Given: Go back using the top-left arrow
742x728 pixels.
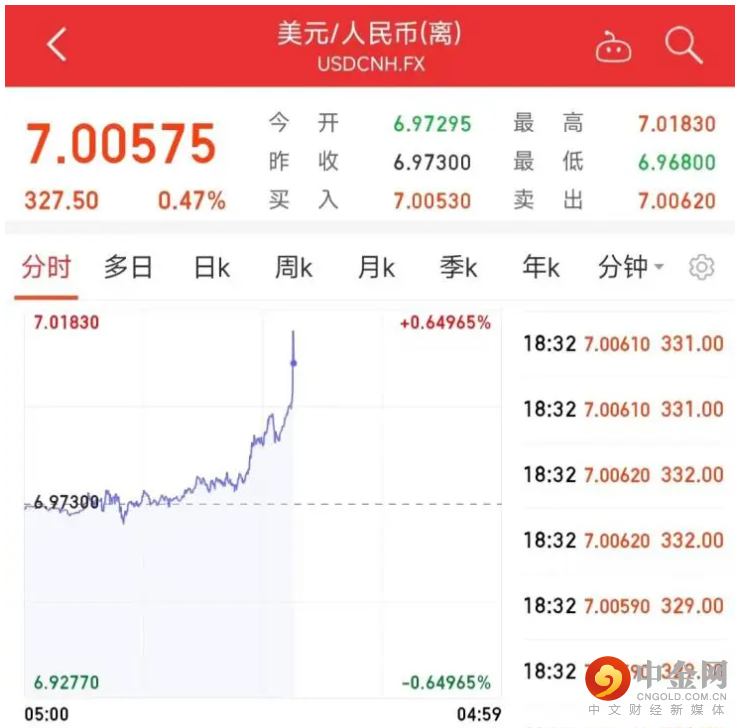Looking at the screenshot, I should pos(57,45).
